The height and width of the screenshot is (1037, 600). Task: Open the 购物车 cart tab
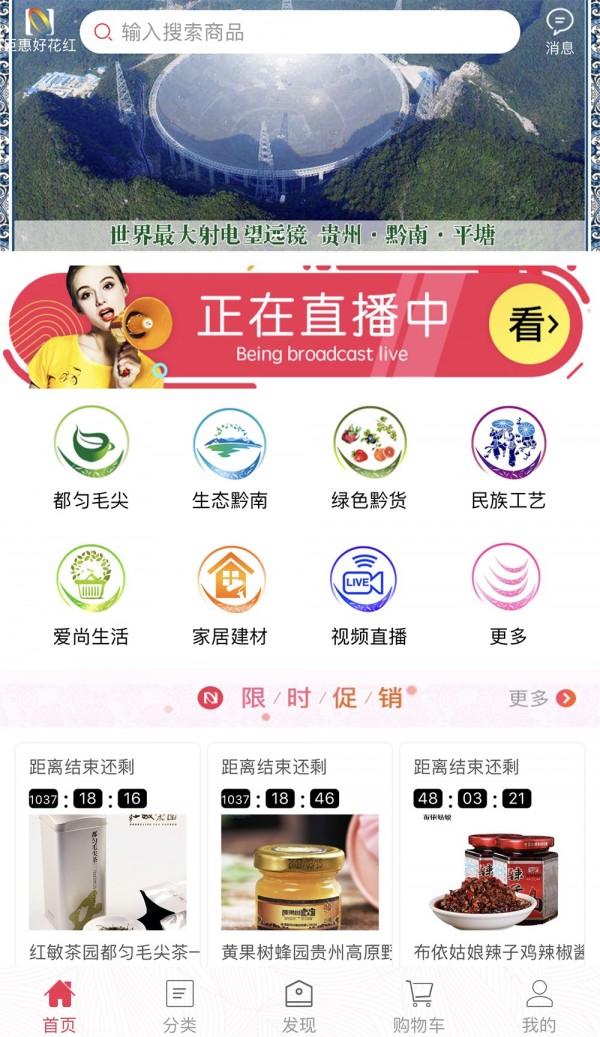point(419,1005)
